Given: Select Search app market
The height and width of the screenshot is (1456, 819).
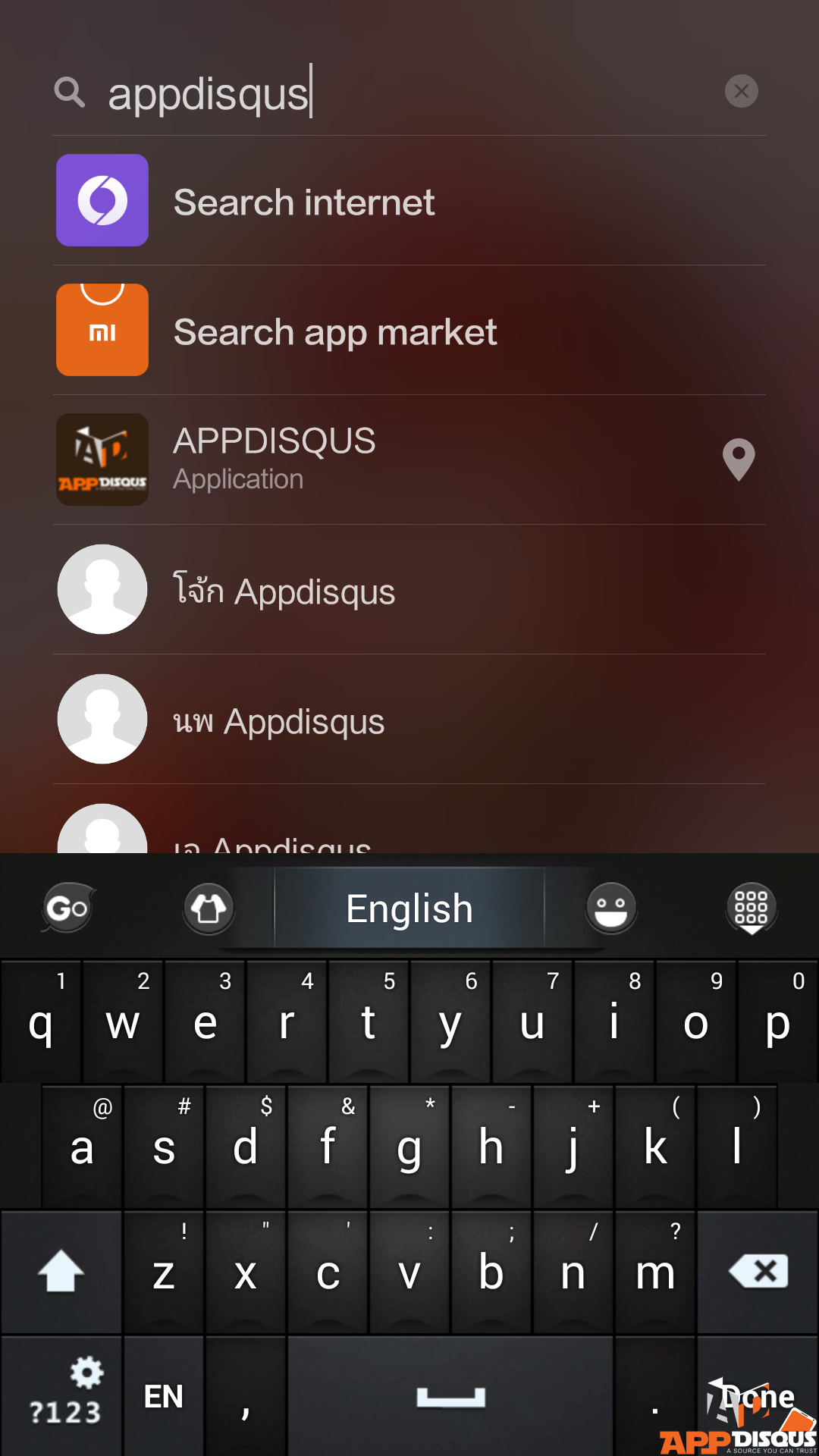Looking at the screenshot, I should tap(409, 331).
